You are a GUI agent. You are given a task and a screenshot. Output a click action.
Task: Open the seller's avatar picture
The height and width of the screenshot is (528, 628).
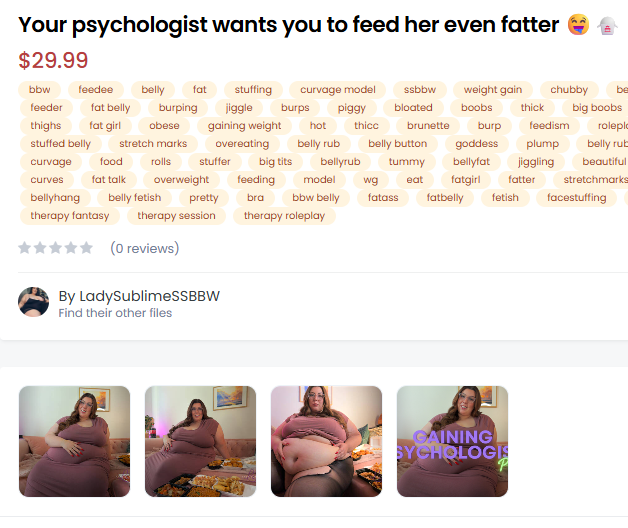click(33, 302)
